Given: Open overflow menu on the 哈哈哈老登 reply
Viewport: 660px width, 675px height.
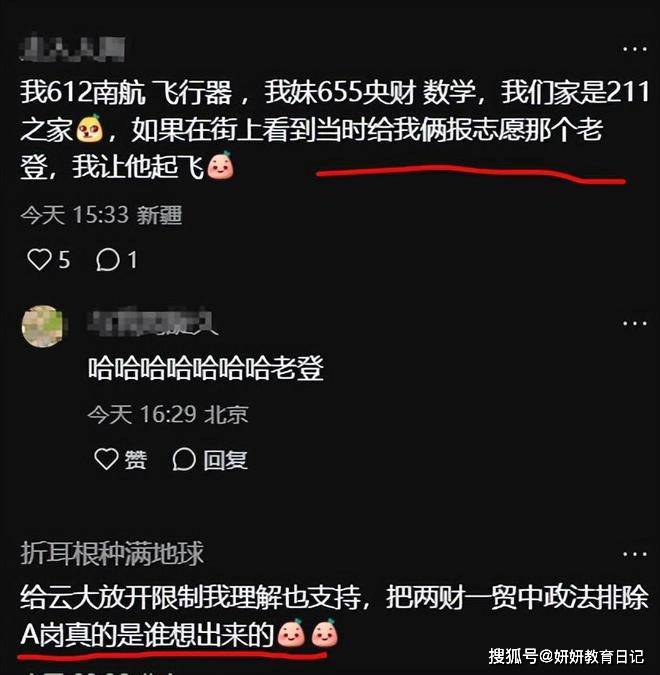Looking at the screenshot, I should point(634,323).
